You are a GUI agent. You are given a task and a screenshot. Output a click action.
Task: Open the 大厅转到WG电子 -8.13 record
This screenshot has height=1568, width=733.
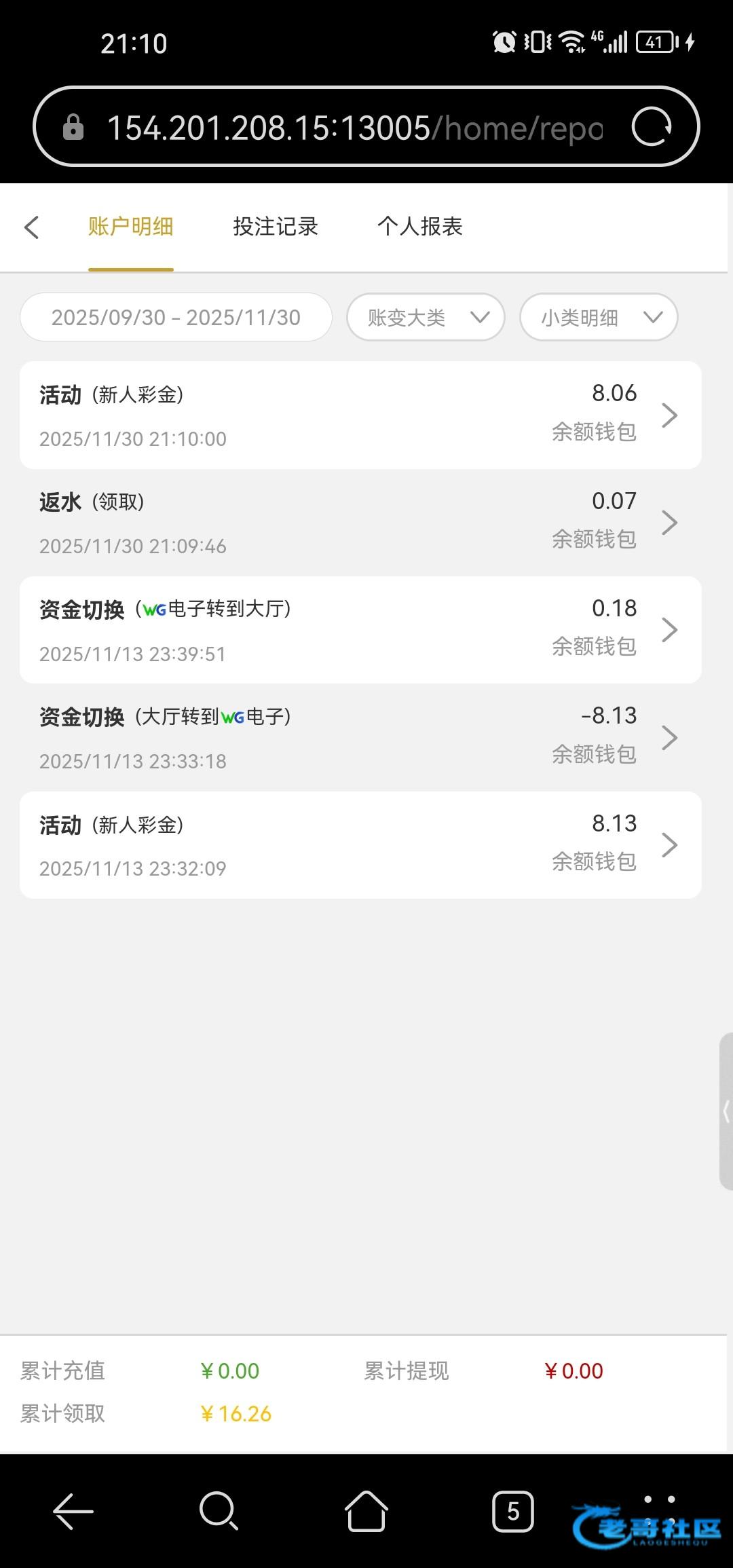click(x=360, y=738)
